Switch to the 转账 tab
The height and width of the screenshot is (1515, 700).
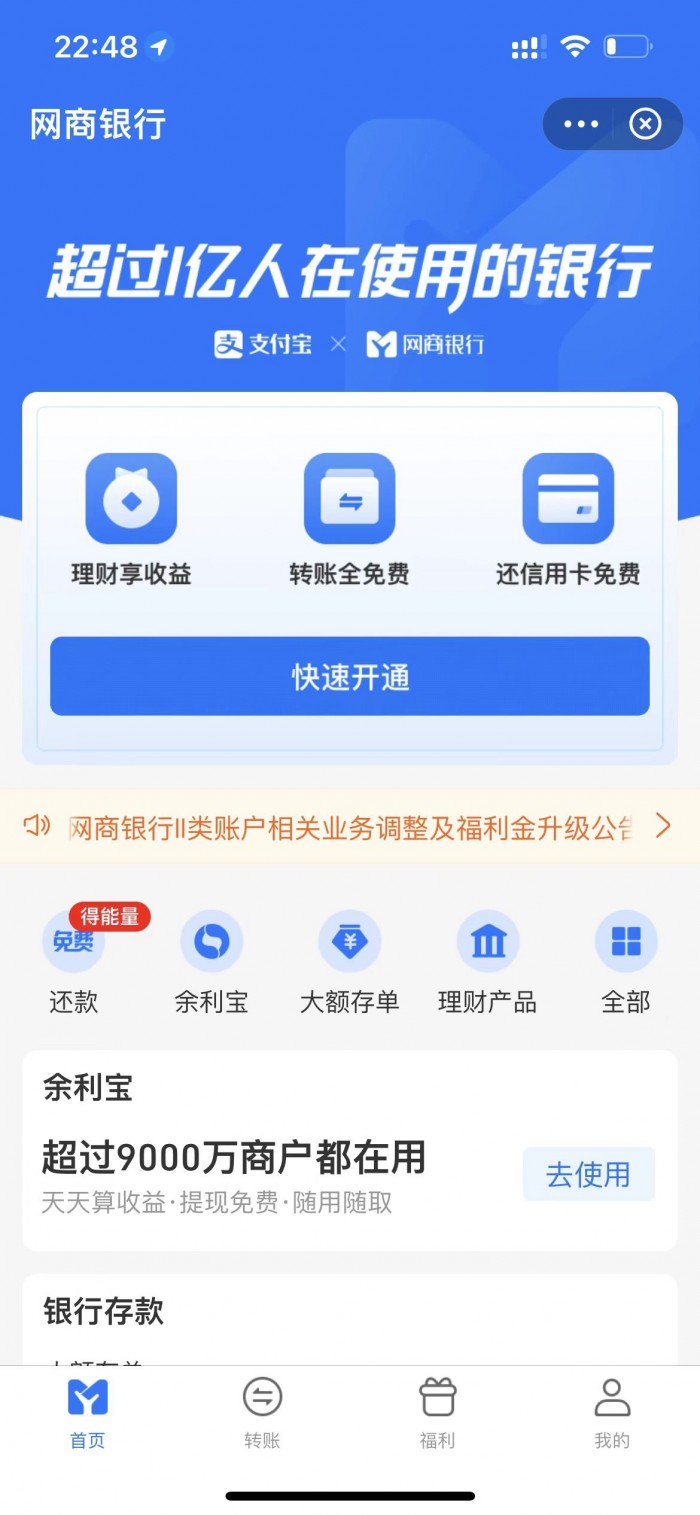tap(262, 1412)
